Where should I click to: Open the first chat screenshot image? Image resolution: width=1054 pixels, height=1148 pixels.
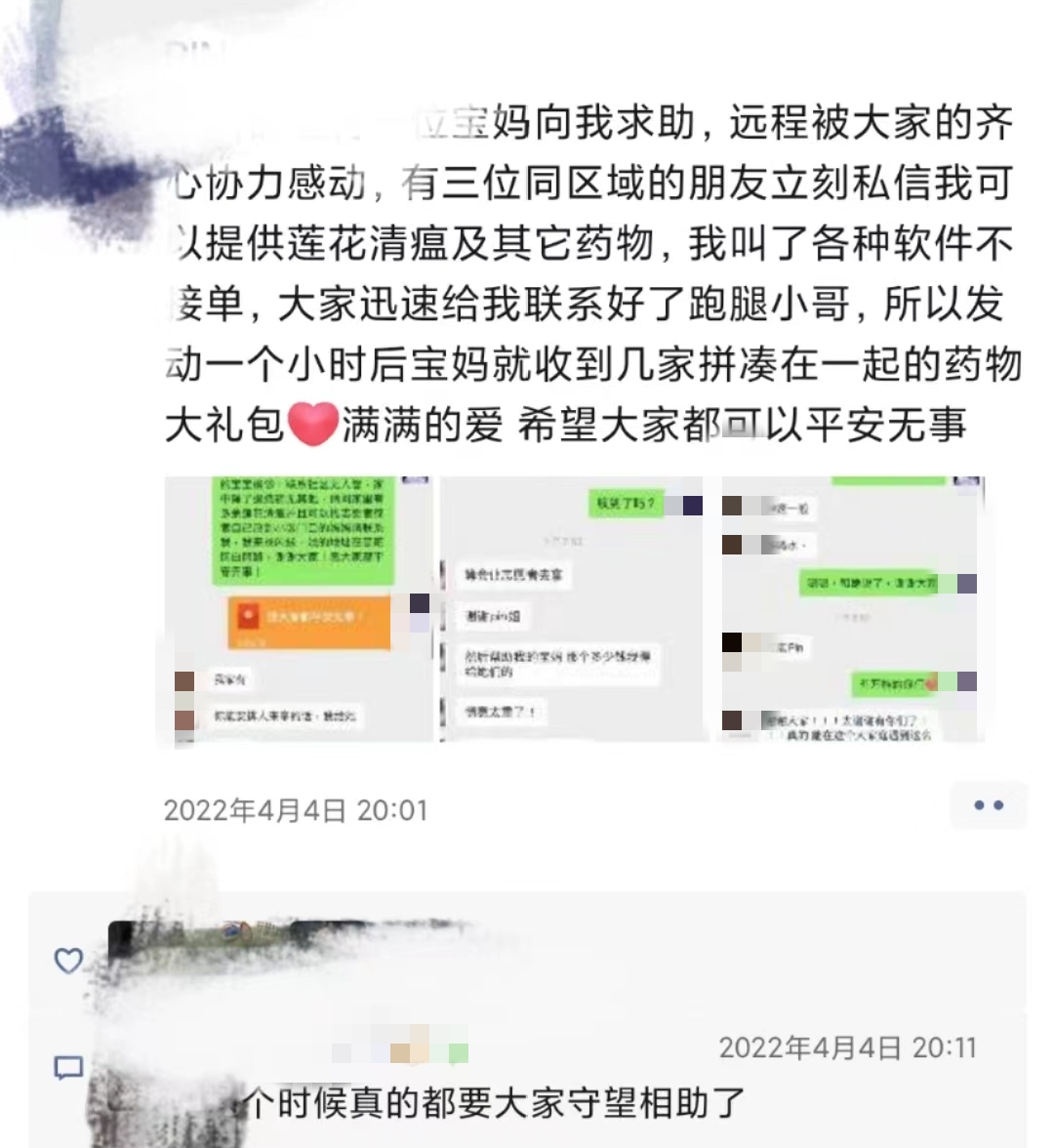tap(298, 610)
